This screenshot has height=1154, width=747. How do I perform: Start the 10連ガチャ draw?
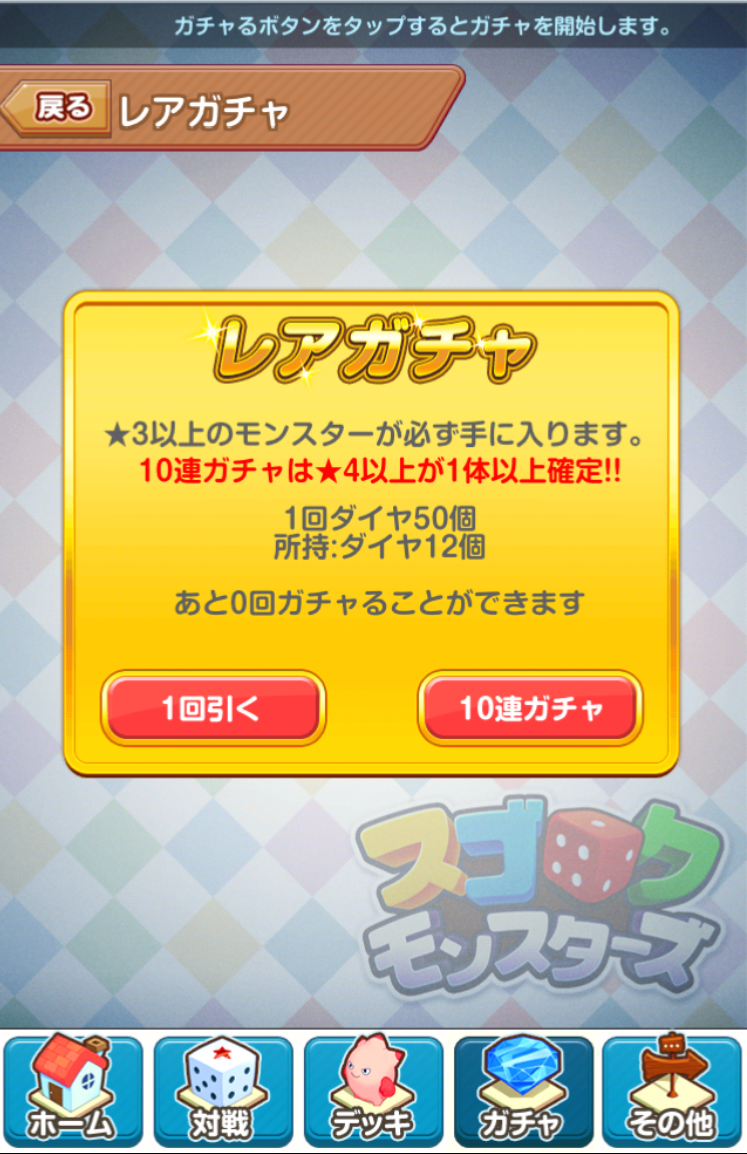pyautogui.click(x=530, y=708)
